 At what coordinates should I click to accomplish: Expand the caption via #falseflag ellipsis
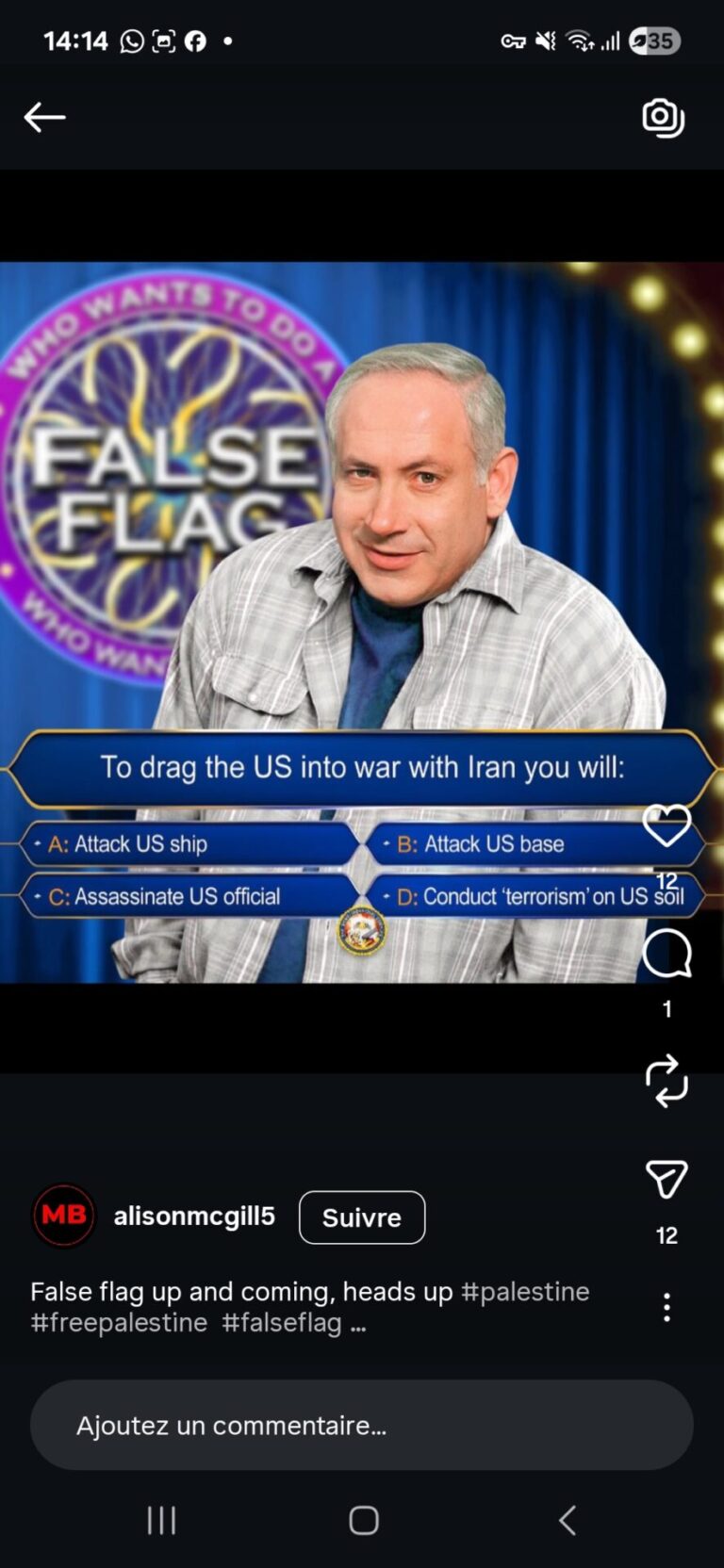(358, 1323)
